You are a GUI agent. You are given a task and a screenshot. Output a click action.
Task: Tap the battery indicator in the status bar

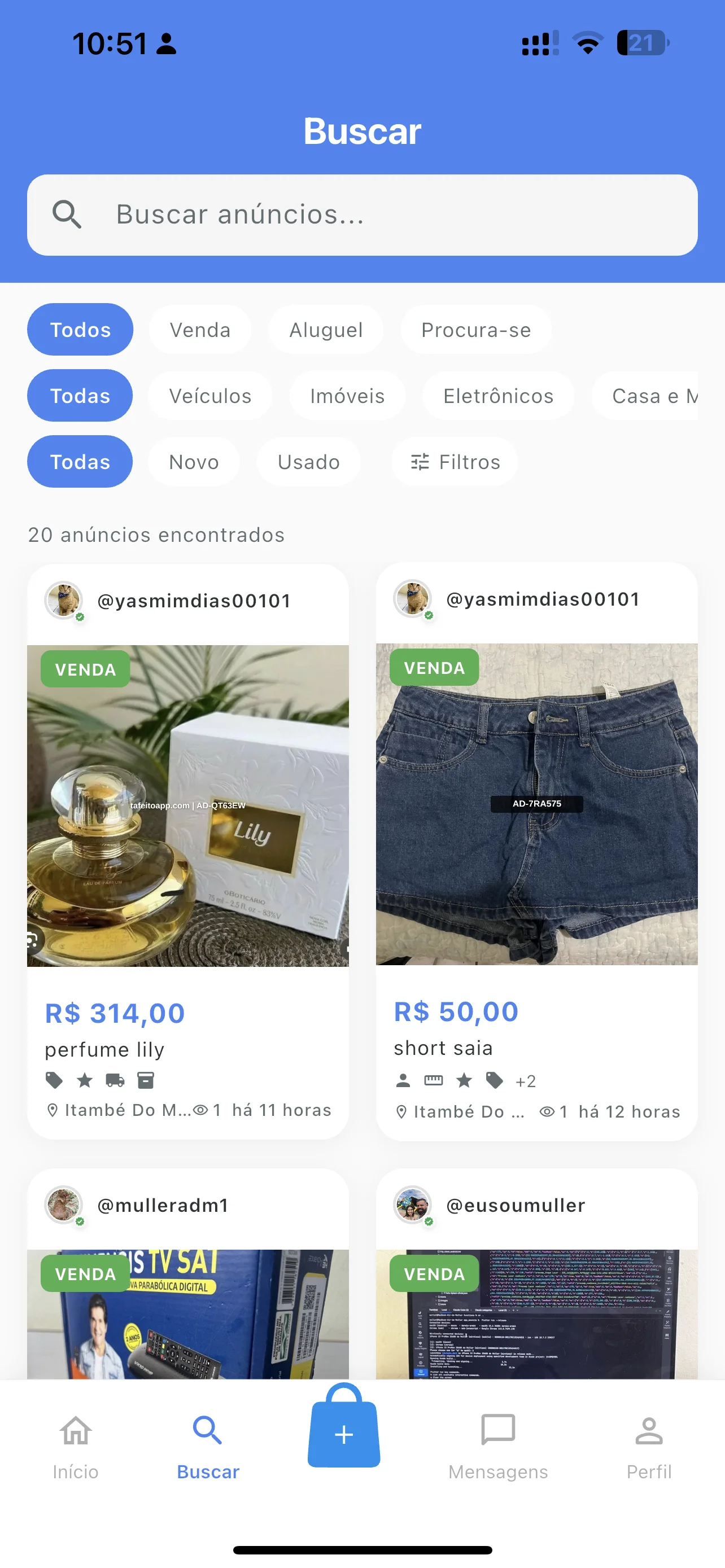click(641, 41)
